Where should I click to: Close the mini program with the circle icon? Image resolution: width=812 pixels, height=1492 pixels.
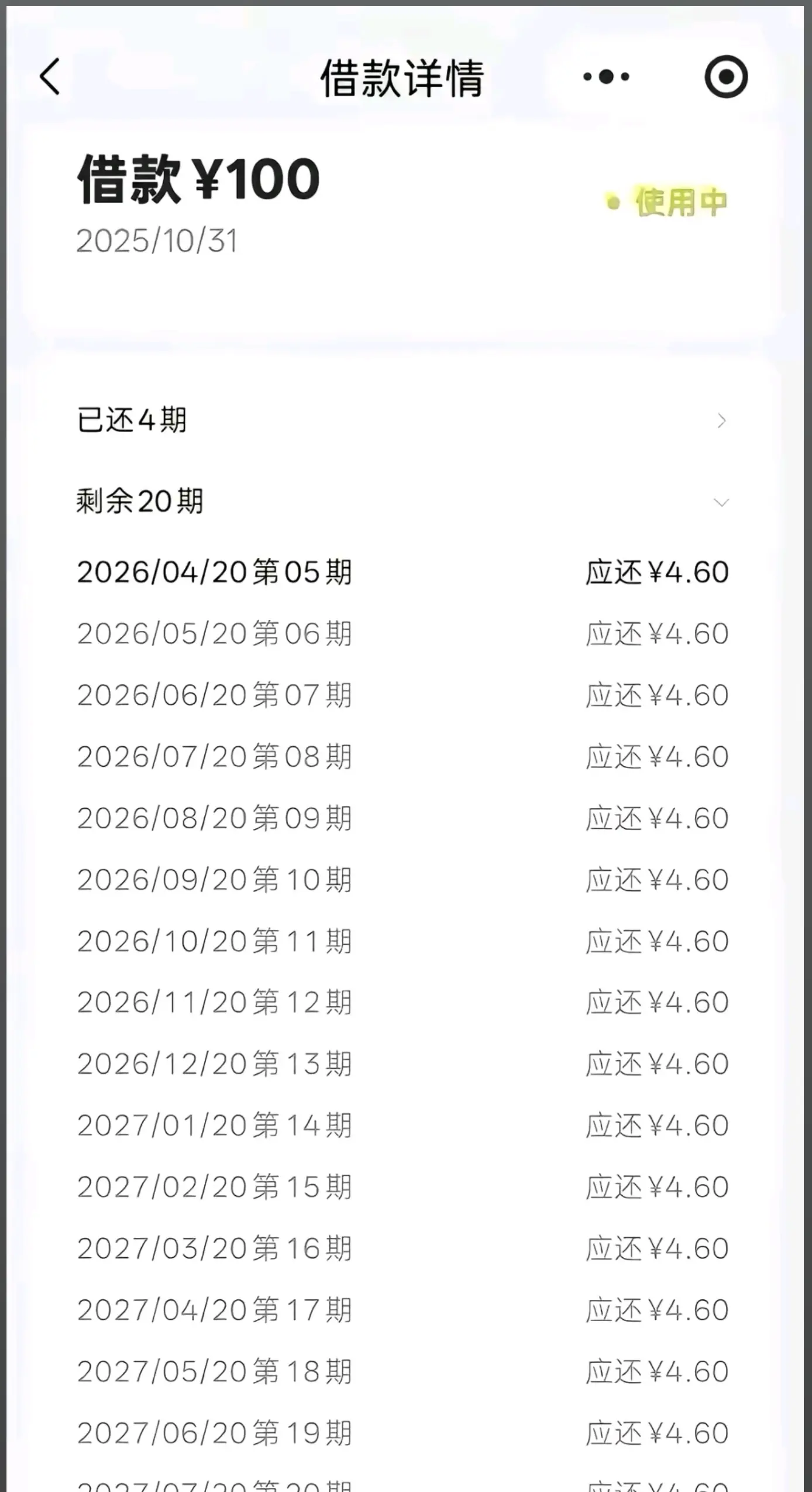coord(726,77)
